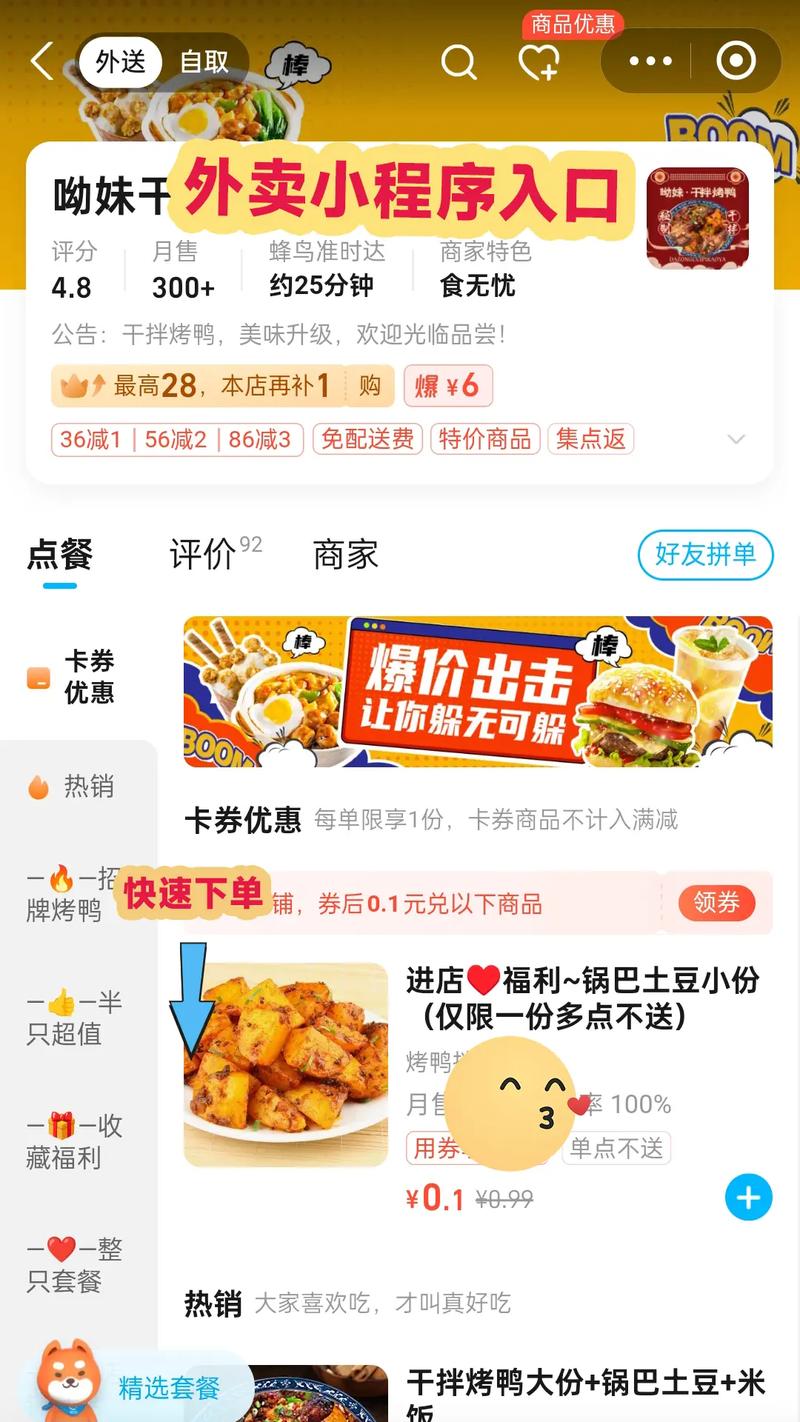Select the 外送 delivery mode
This screenshot has height=1422, width=800.
pyautogui.click(x=122, y=61)
